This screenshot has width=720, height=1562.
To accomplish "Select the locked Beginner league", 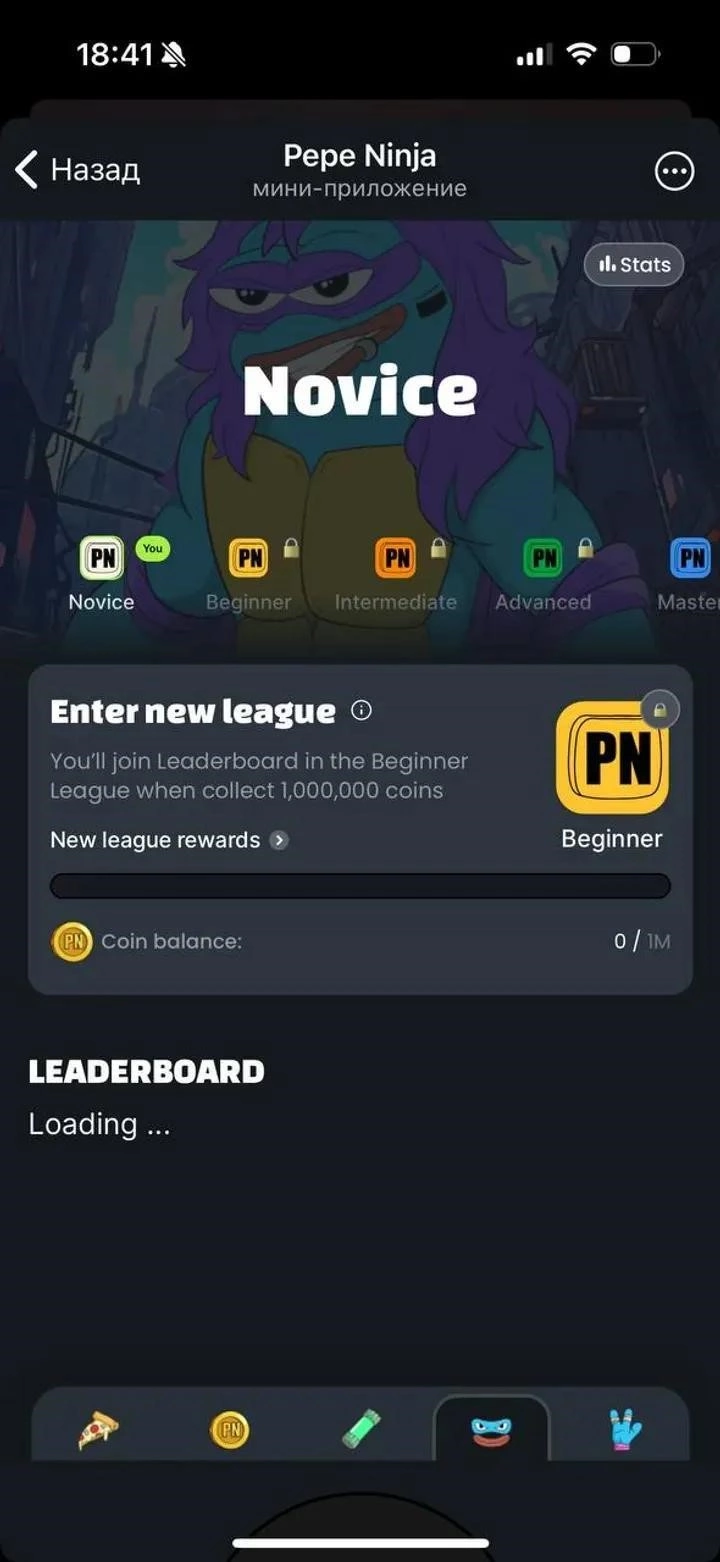I will [x=249, y=574].
